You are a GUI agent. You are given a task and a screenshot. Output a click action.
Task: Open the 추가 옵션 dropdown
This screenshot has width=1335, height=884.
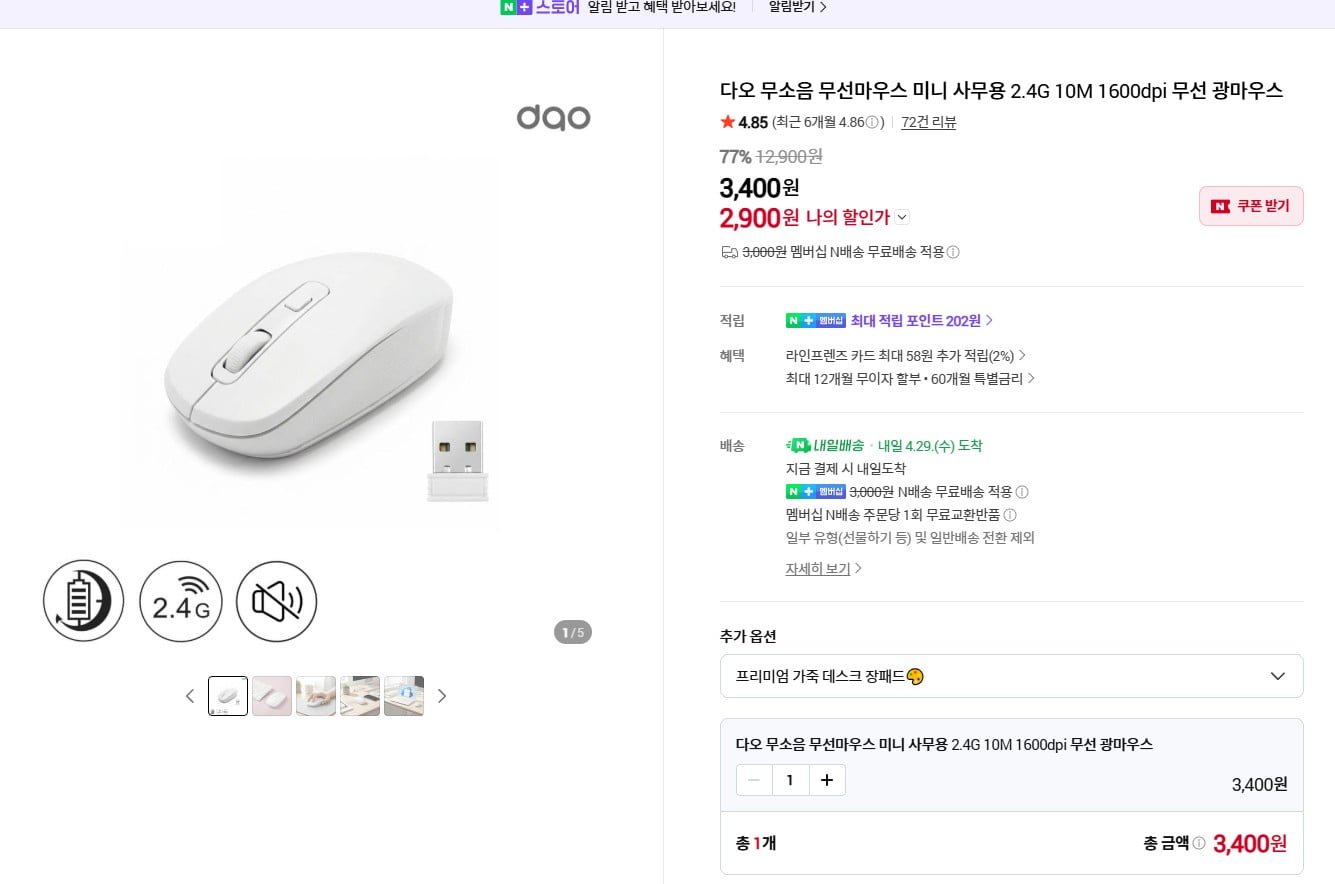pos(1011,676)
